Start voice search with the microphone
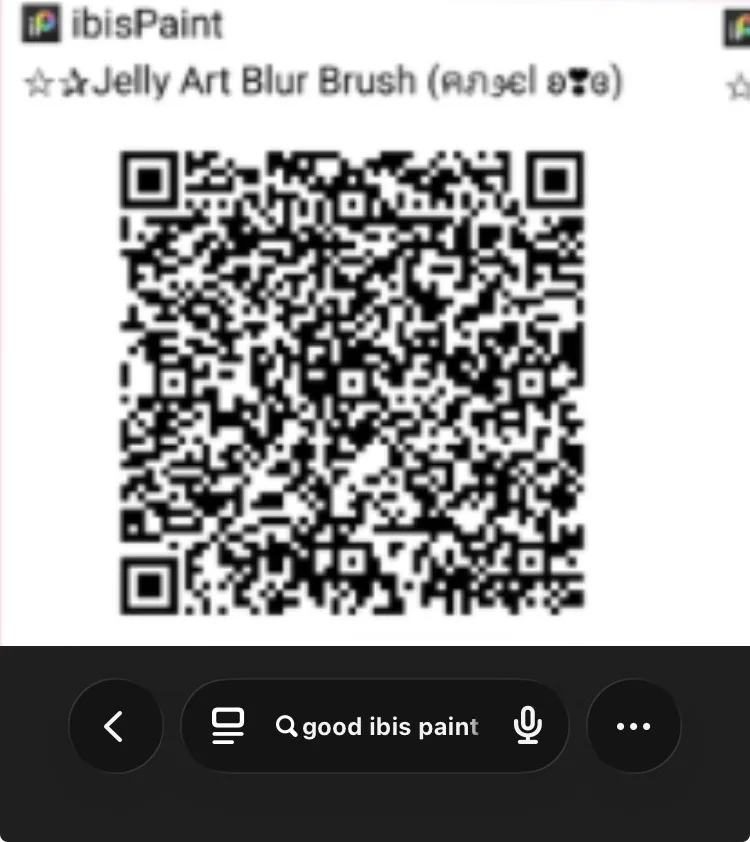This screenshot has width=750, height=842. pos(527,727)
